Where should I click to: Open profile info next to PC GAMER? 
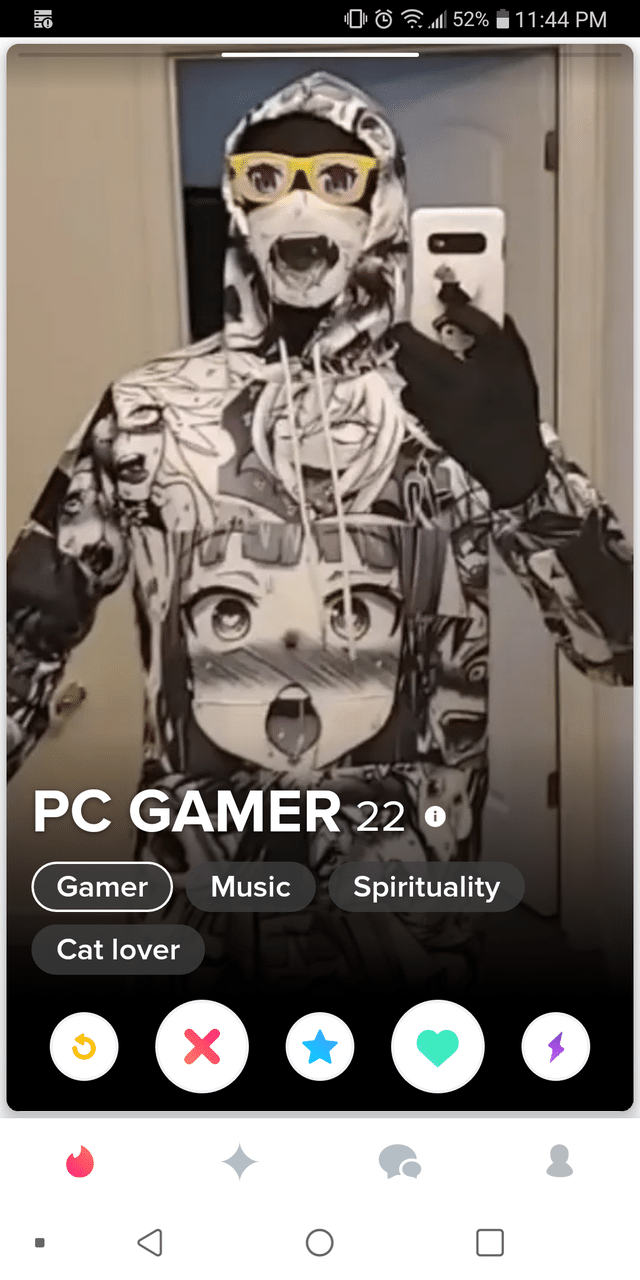pyautogui.click(x=434, y=817)
